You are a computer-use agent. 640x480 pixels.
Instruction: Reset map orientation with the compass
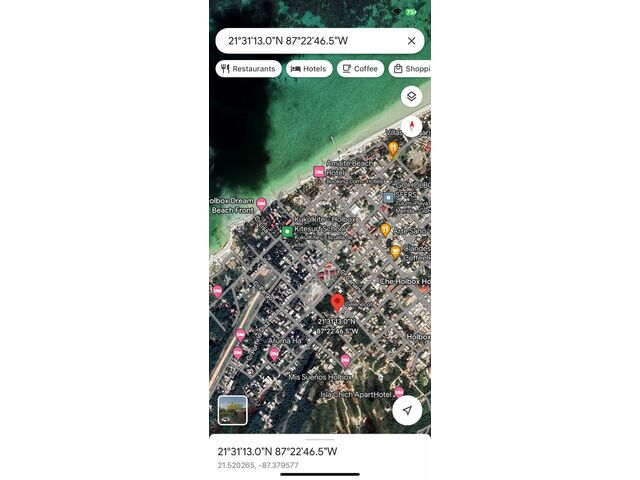(x=411, y=127)
